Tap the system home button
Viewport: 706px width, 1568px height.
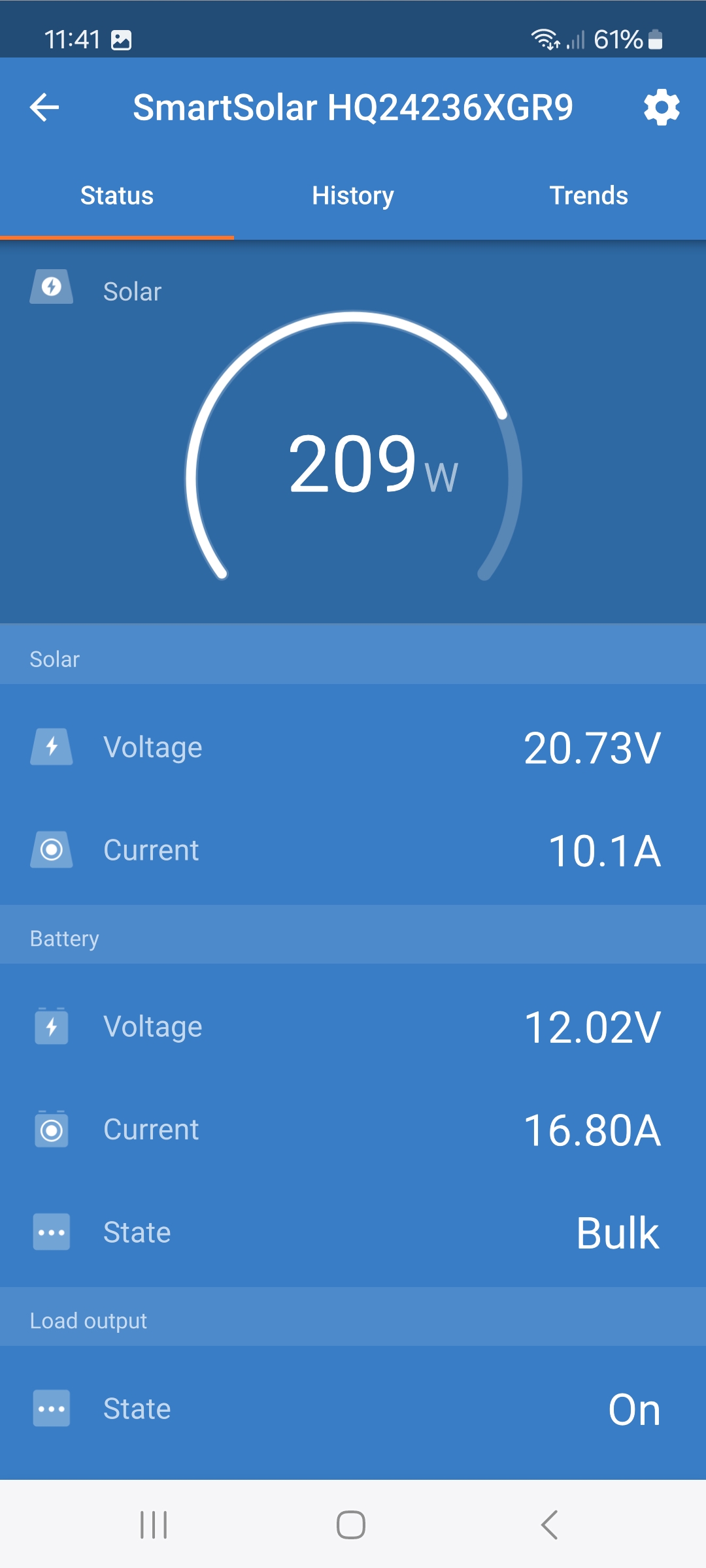(x=351, y=1525)
